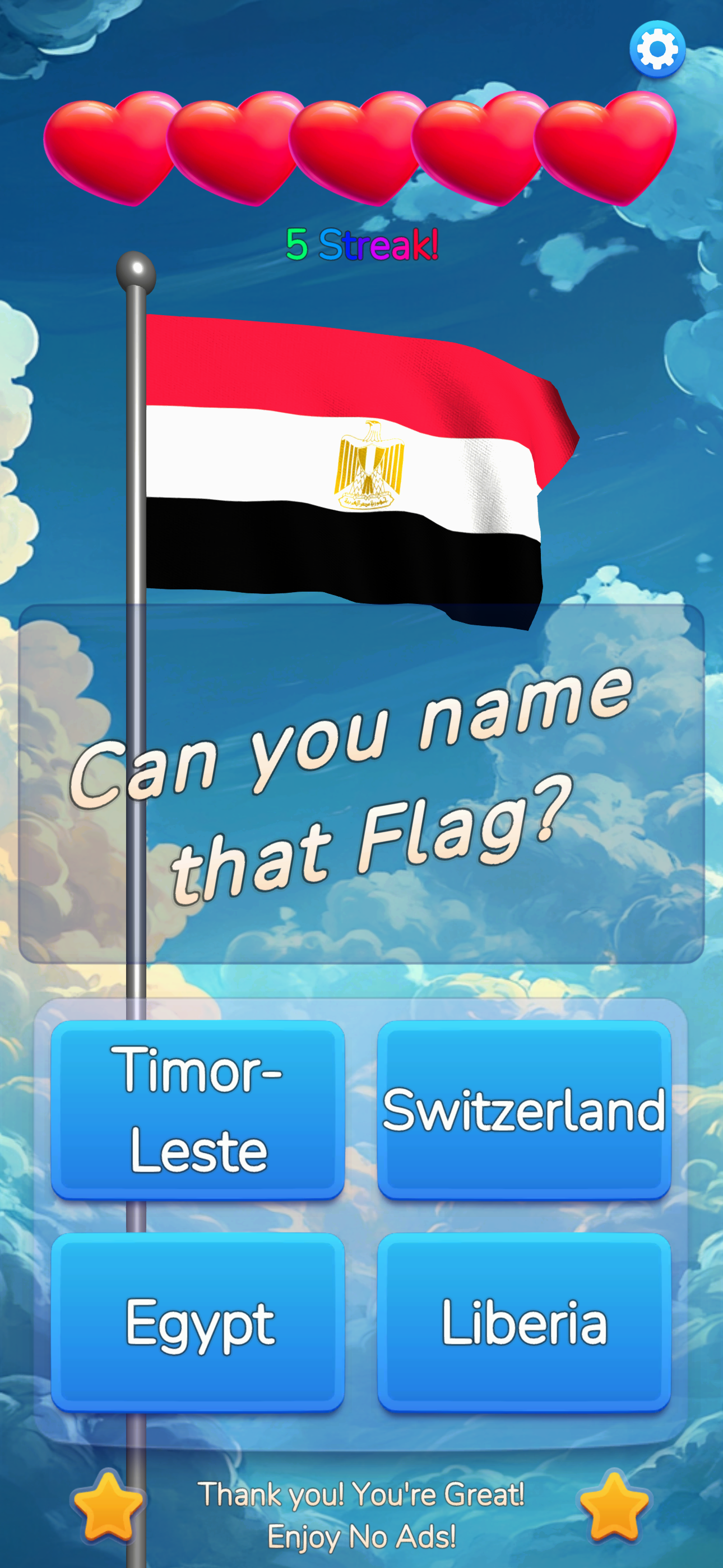Answer with Egypt
The height and width of the screenshot is (1568, 723).
pyautogui.click(x=198, y=1321)
